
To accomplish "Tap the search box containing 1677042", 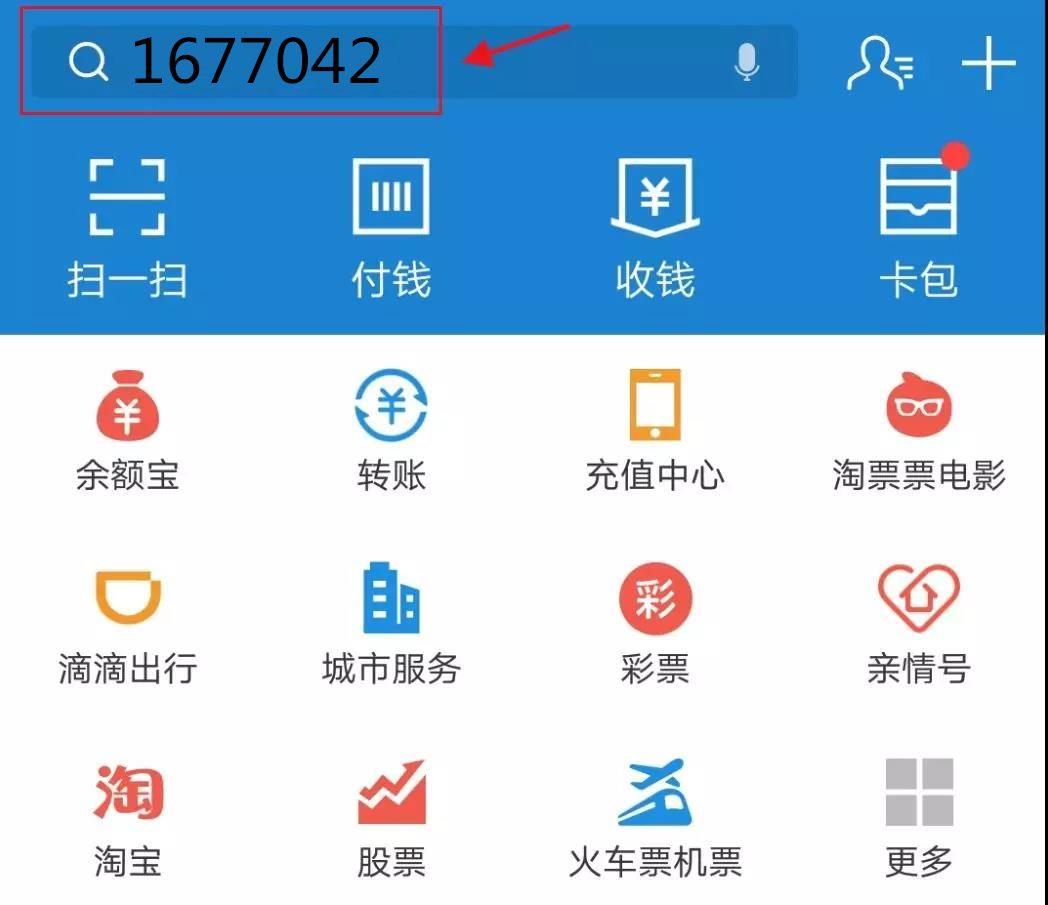I will [400, 62].
